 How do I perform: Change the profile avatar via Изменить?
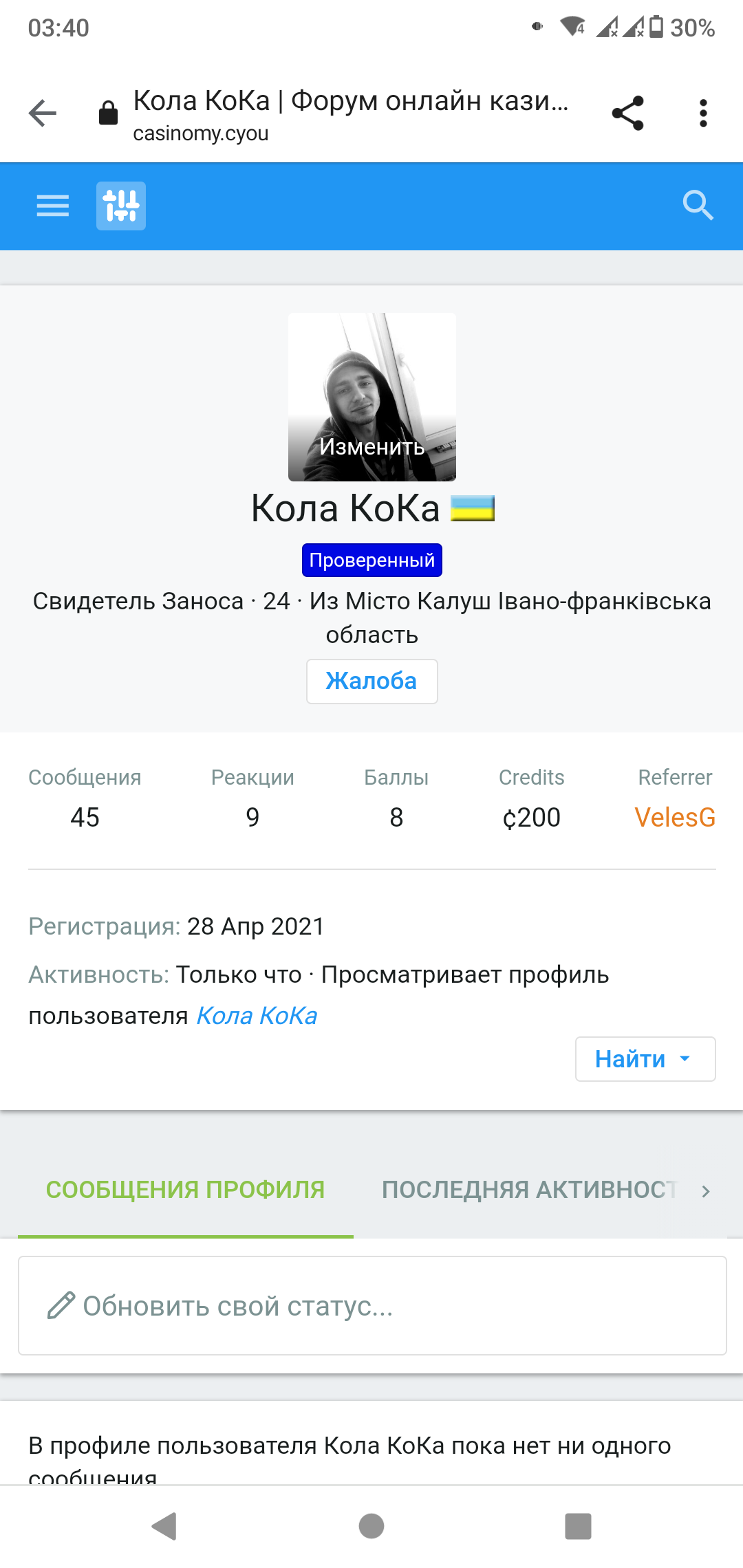coord(371,446)
